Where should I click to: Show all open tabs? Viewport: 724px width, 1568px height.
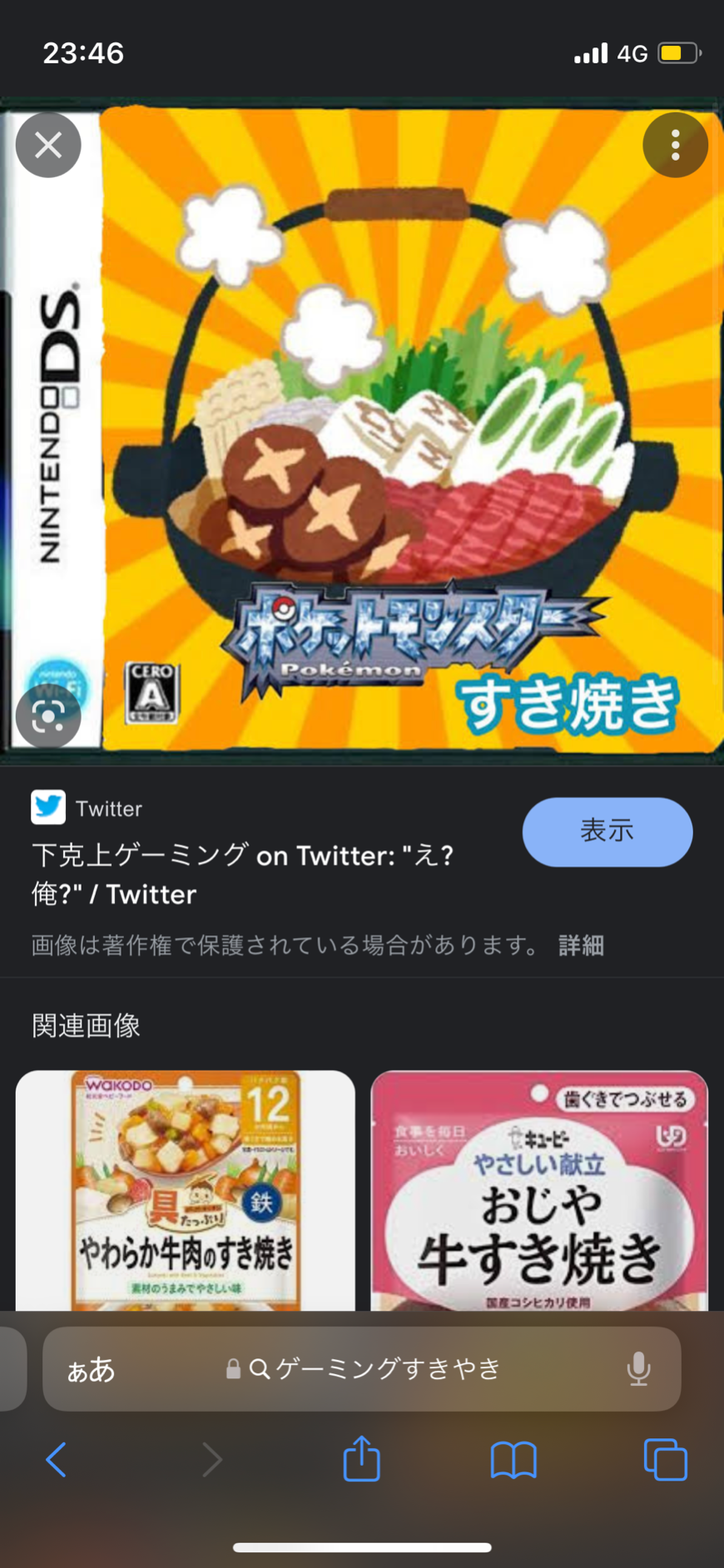(x=665, y=1460)
